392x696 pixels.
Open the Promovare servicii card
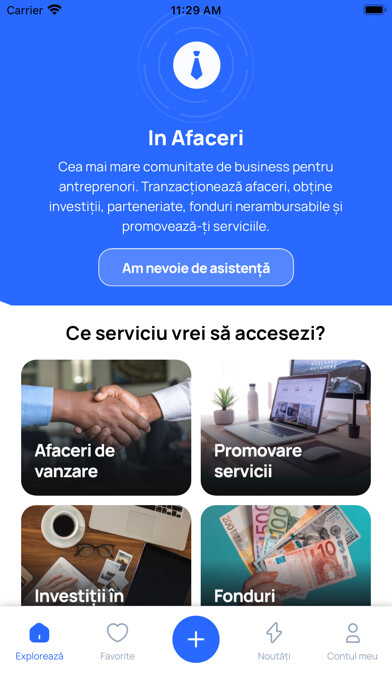(285, 427)
